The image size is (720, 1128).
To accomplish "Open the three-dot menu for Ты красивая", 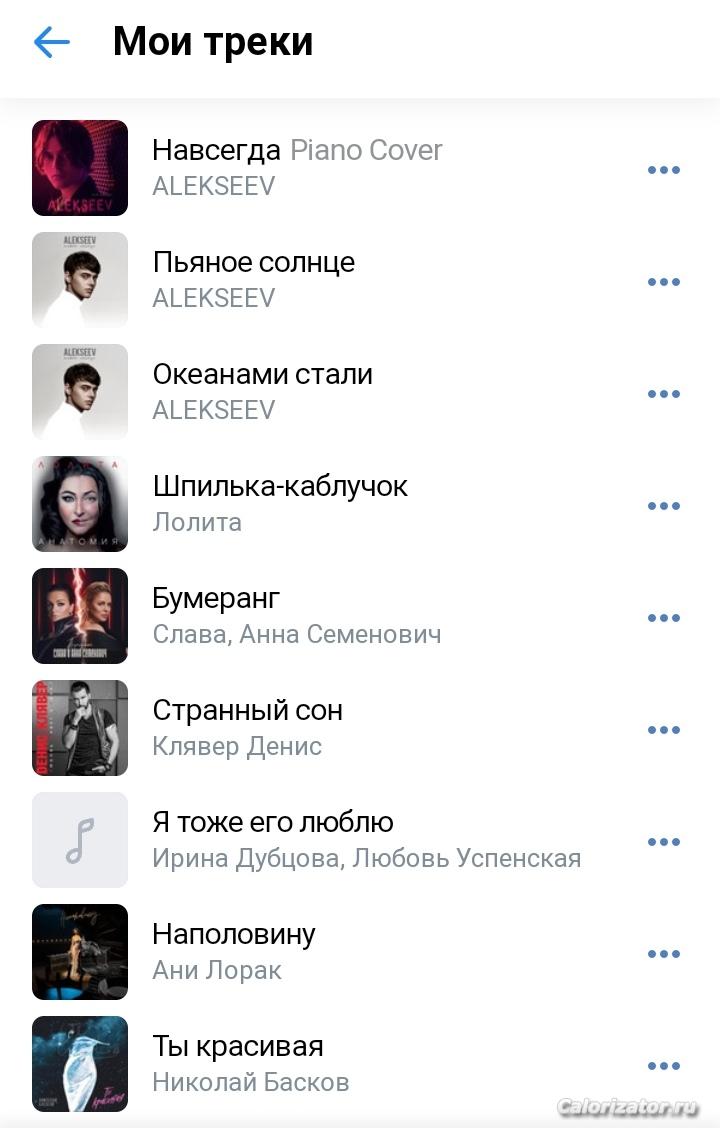I will (x=664, y=1066).
